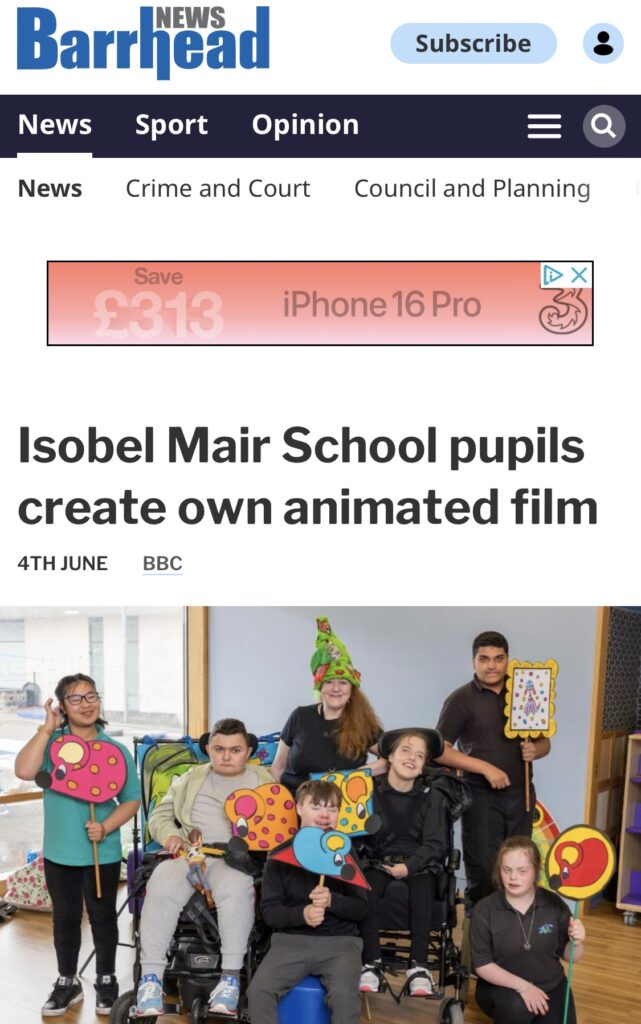Open the Crime and Court section
641x1024 pixels.
(218, 189)
